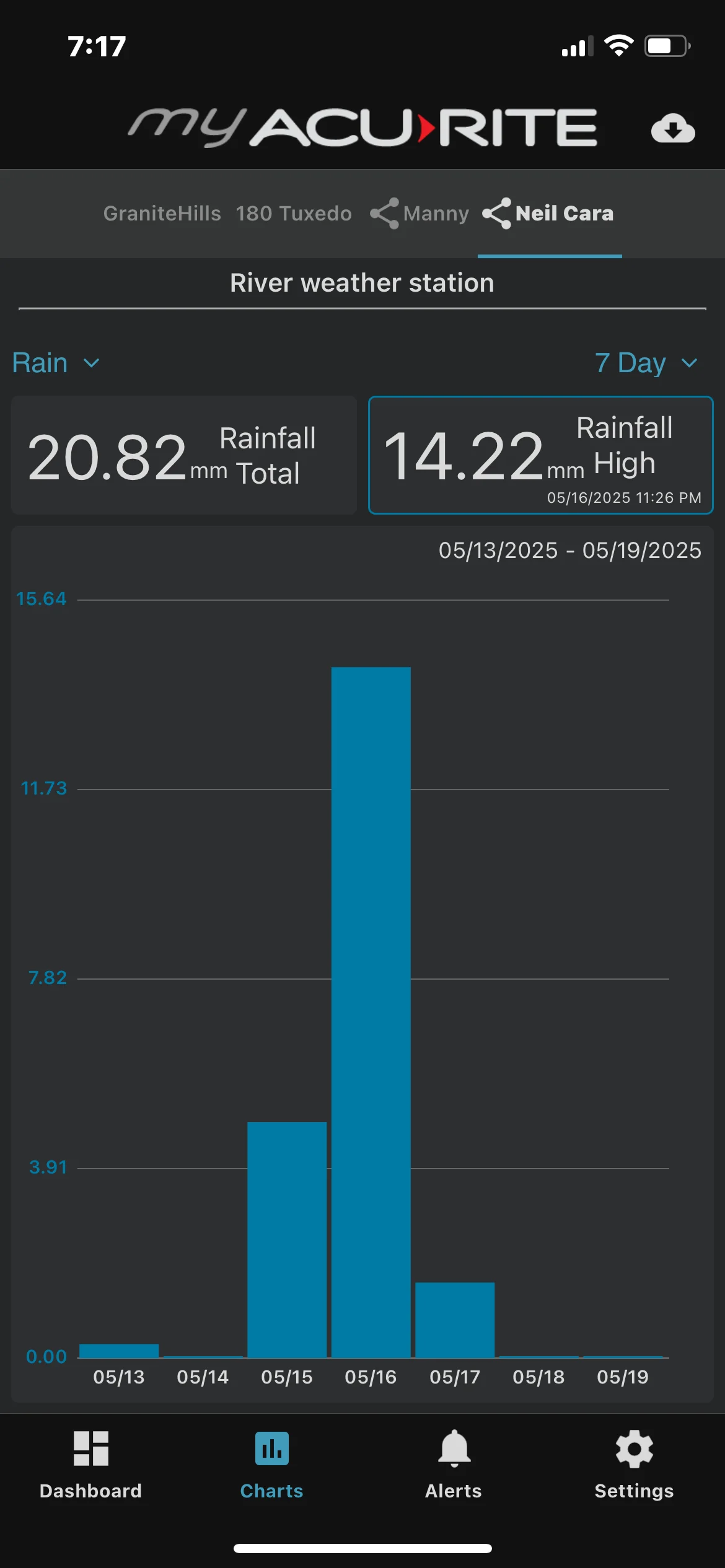The image size is (725, 1568).
Task: Expand the Rain measurement dropdown
Action: (56, 363)
